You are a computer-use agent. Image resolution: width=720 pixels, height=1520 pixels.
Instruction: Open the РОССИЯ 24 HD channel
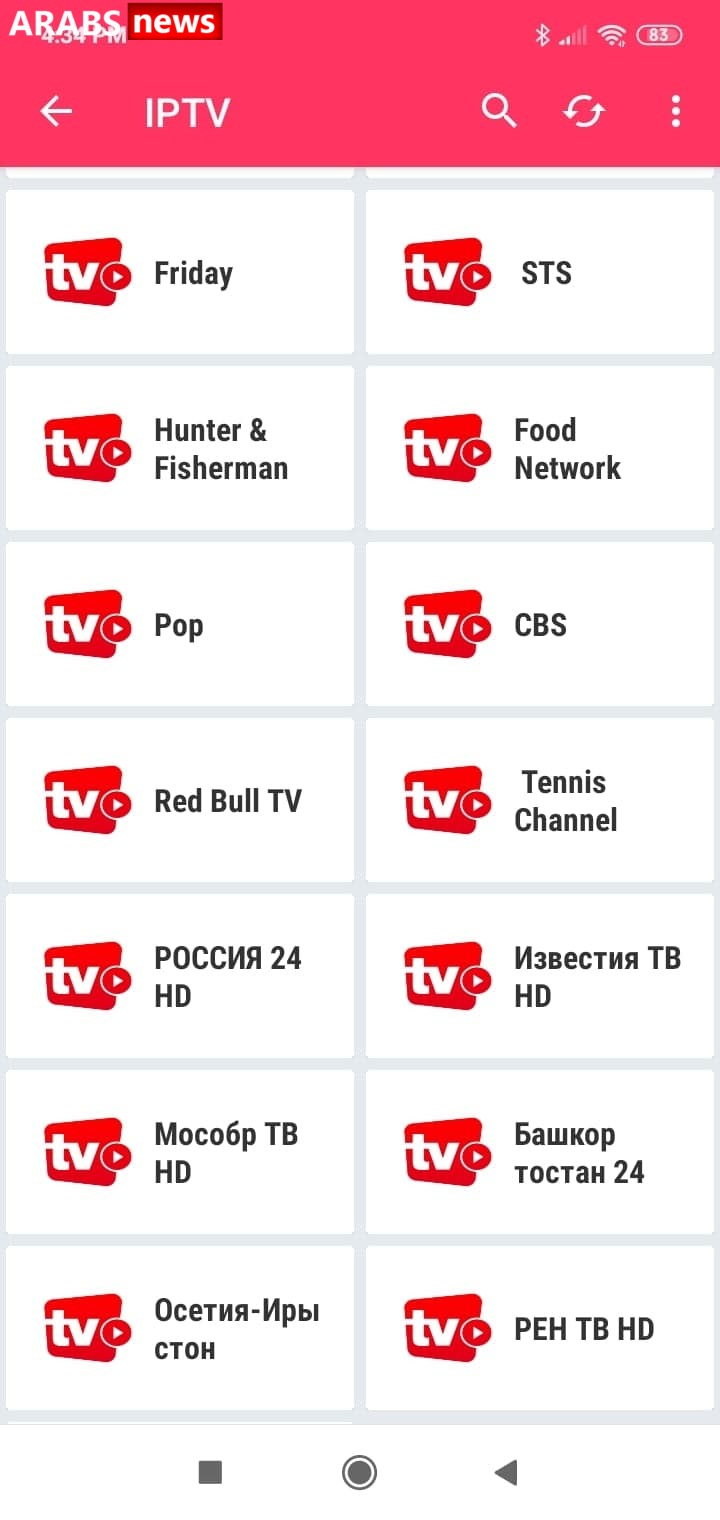(x=180, y=976)
